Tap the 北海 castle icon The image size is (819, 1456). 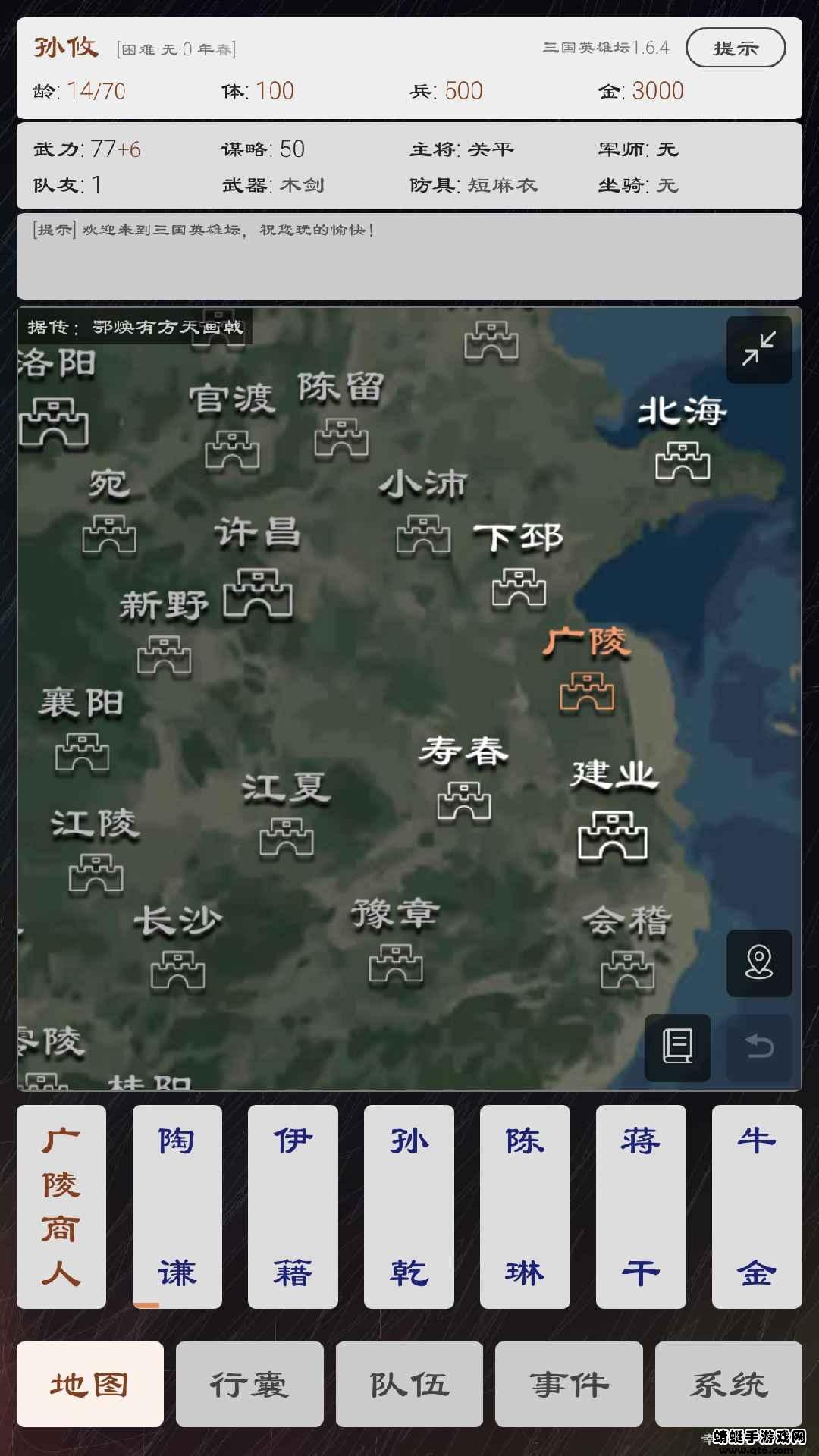tap(681, 463)
